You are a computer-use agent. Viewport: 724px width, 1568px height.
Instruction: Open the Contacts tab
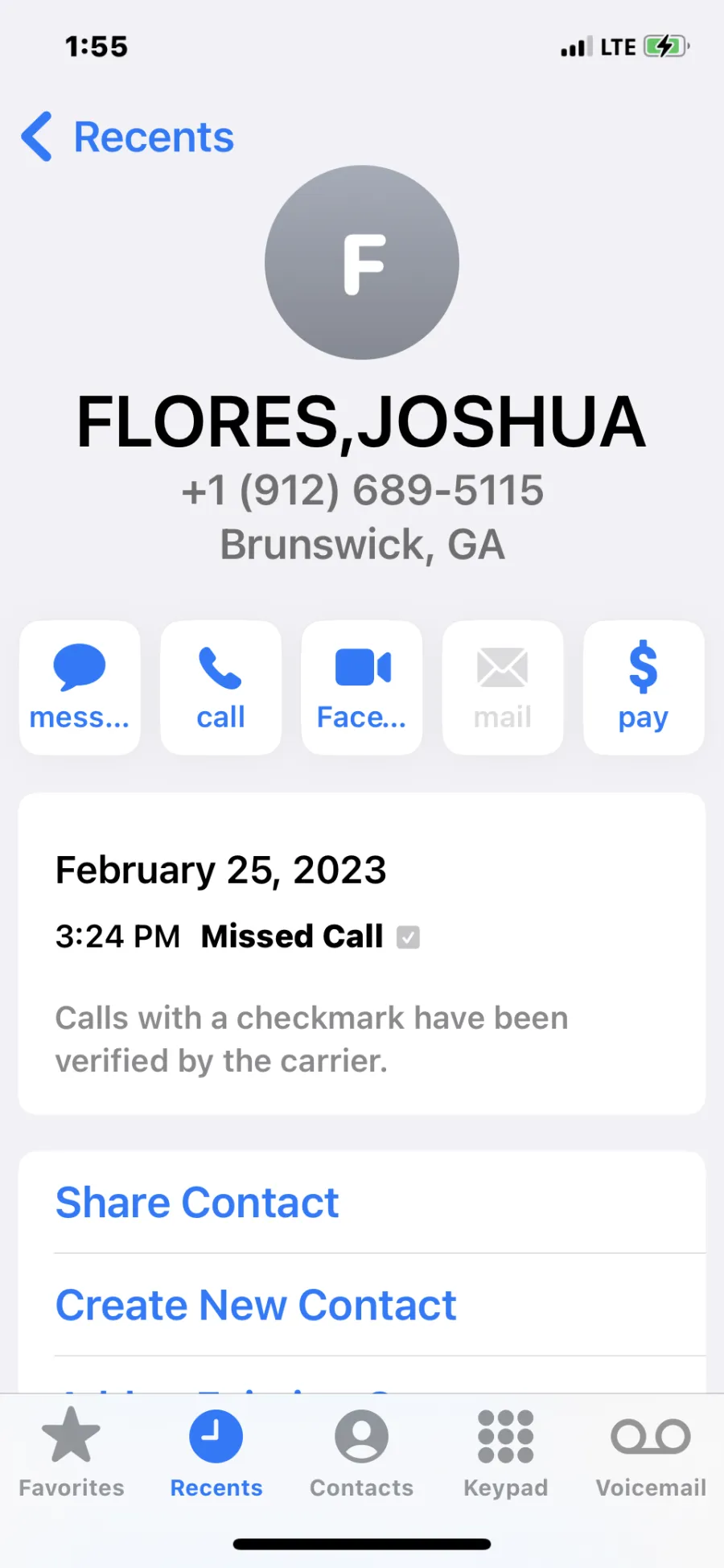tap(361, 1453)
